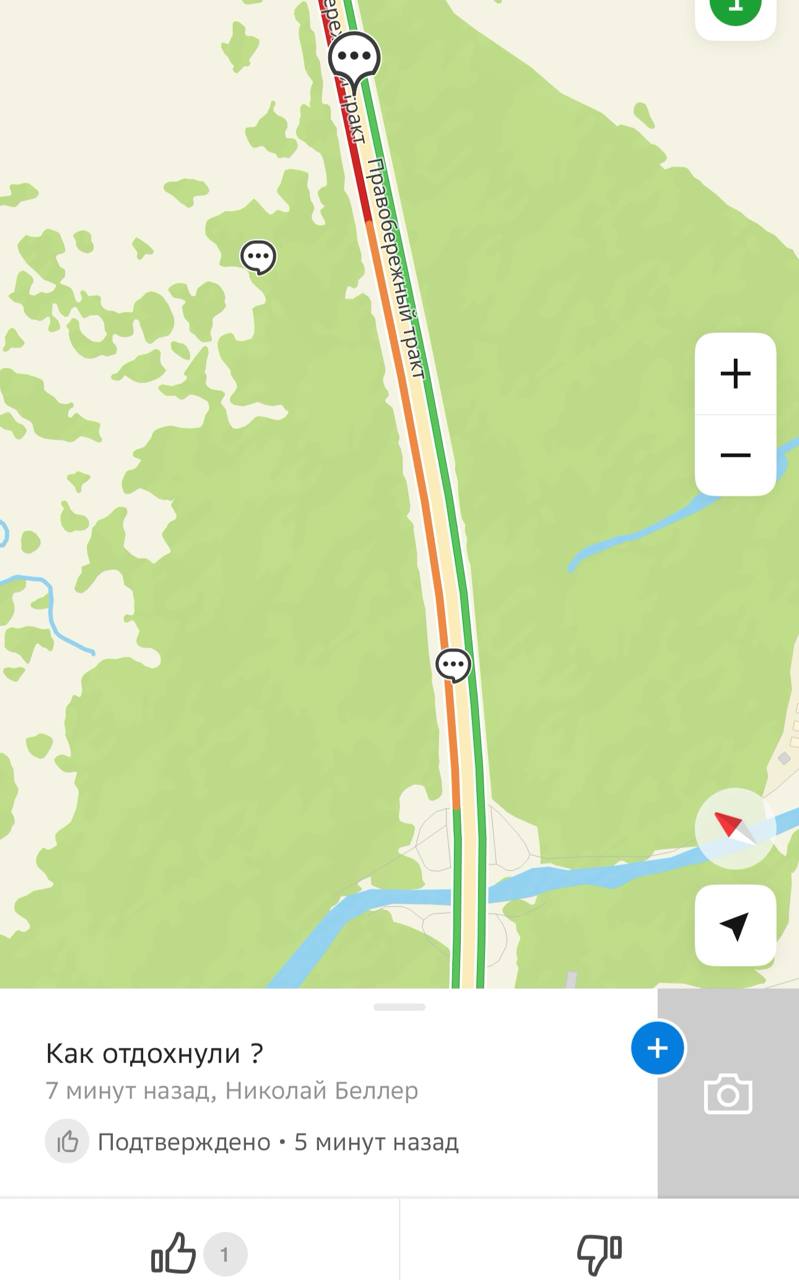Attach a photo using the camera icon
799x1280 pixels.
[728, 1094]
